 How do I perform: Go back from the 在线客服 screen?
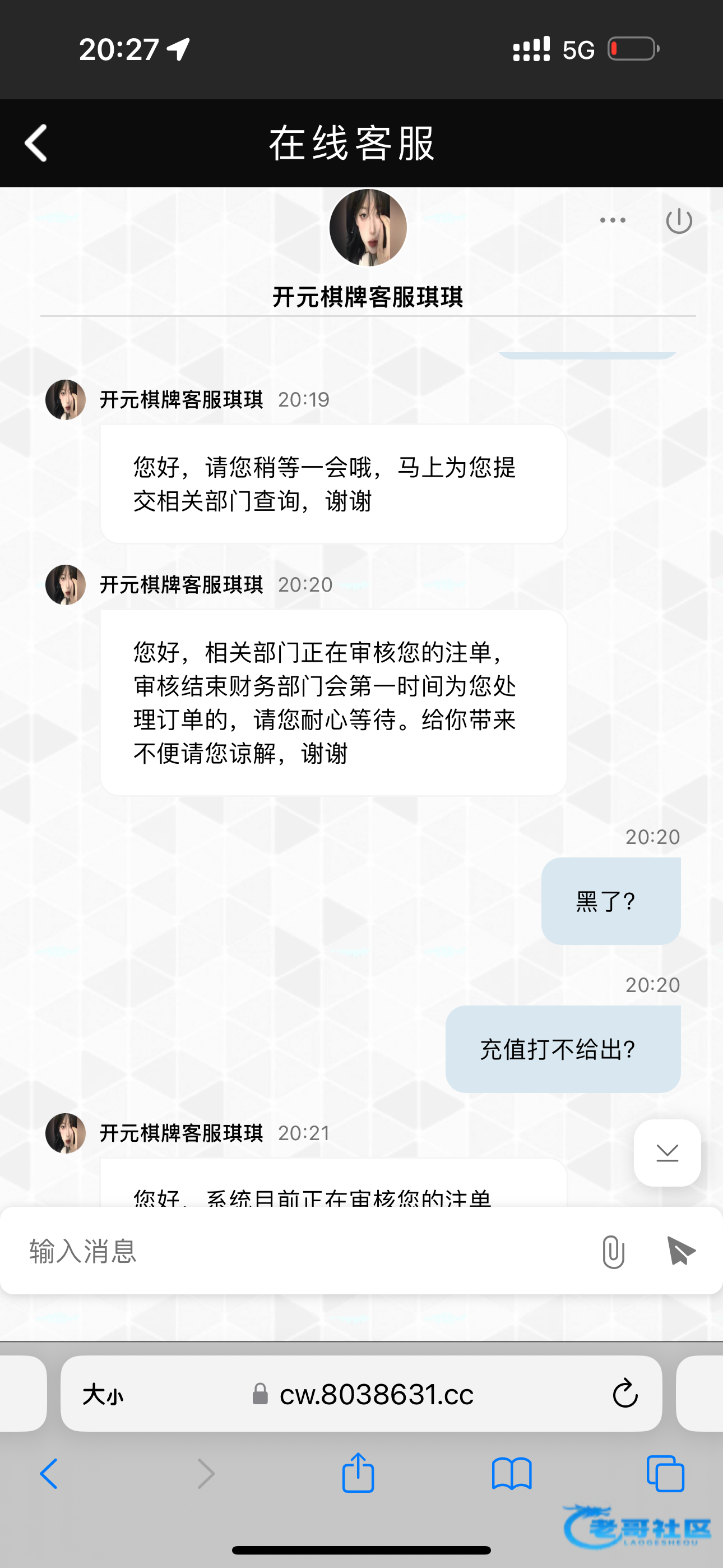click(x=36, y=144)
